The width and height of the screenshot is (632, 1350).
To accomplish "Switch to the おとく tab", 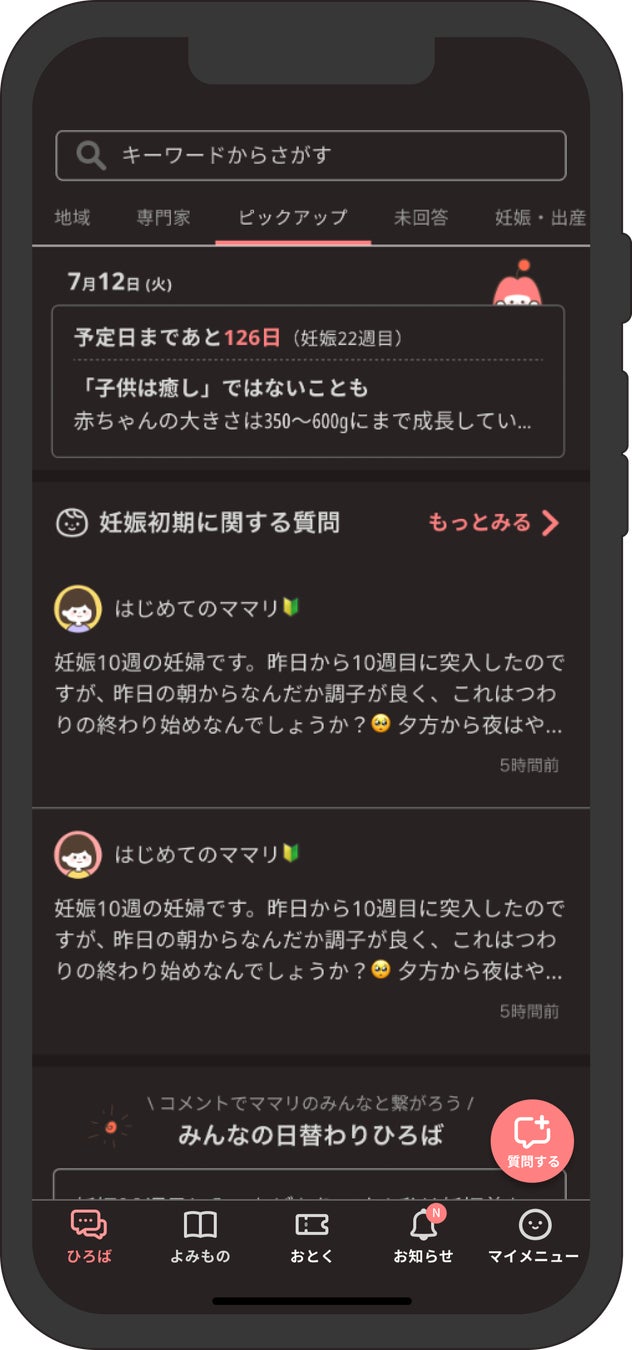I will [x=312, y=1236].
